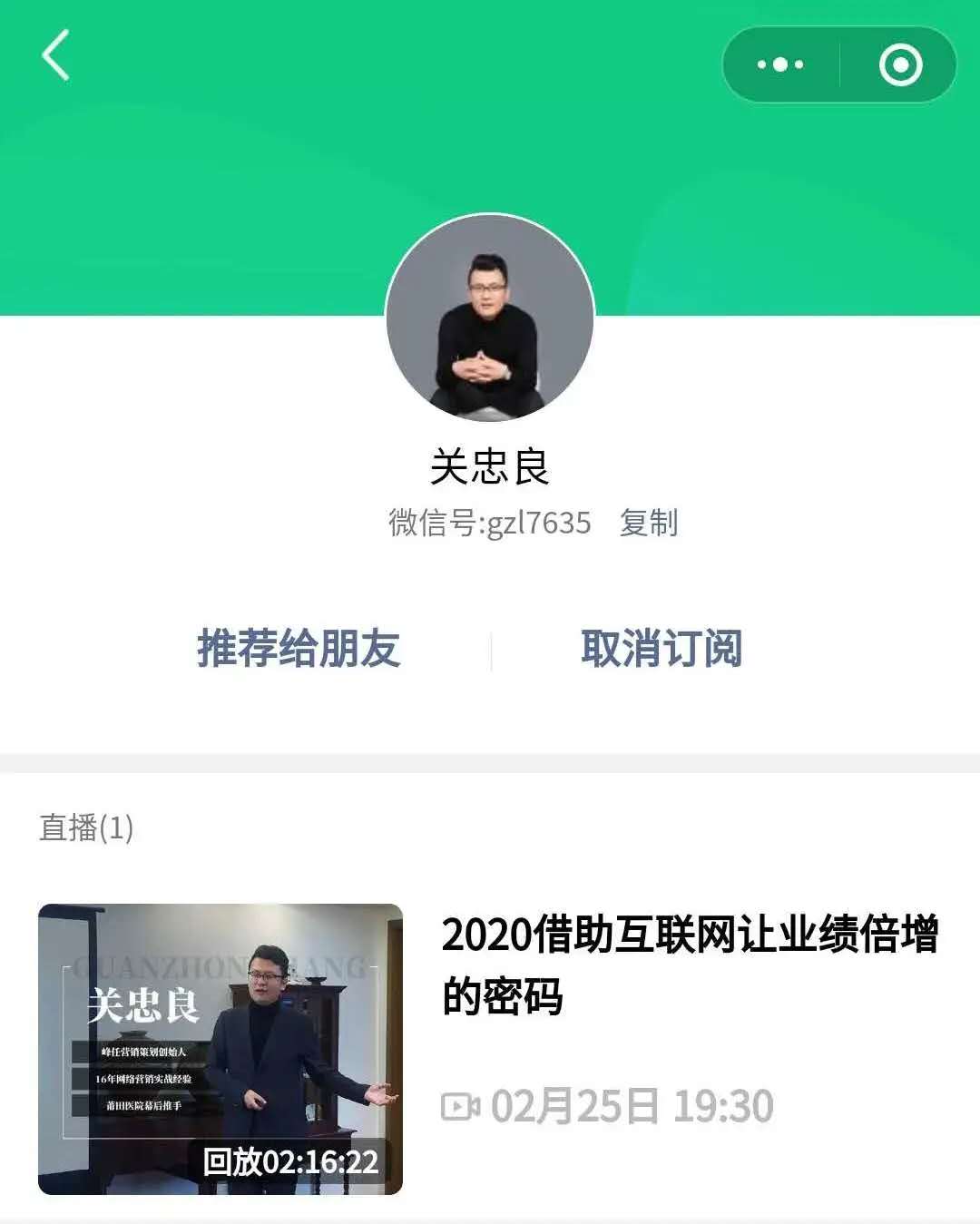
Task: Open livestream 2020借助互联网让业绩倍增的密码
Action: [x=690, y=965]
